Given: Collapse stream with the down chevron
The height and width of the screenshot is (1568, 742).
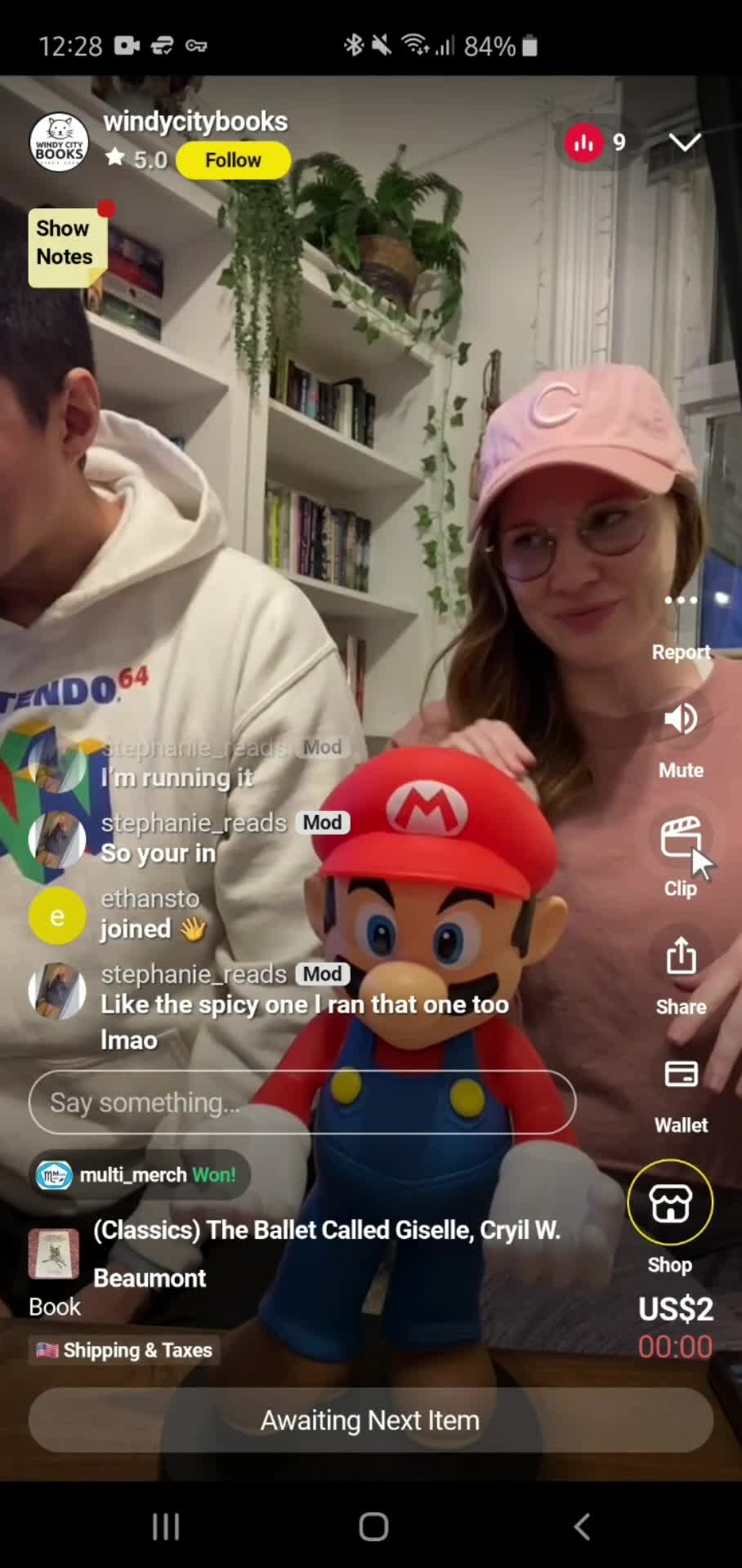Looking at the screenshot, I should point(684,143).
